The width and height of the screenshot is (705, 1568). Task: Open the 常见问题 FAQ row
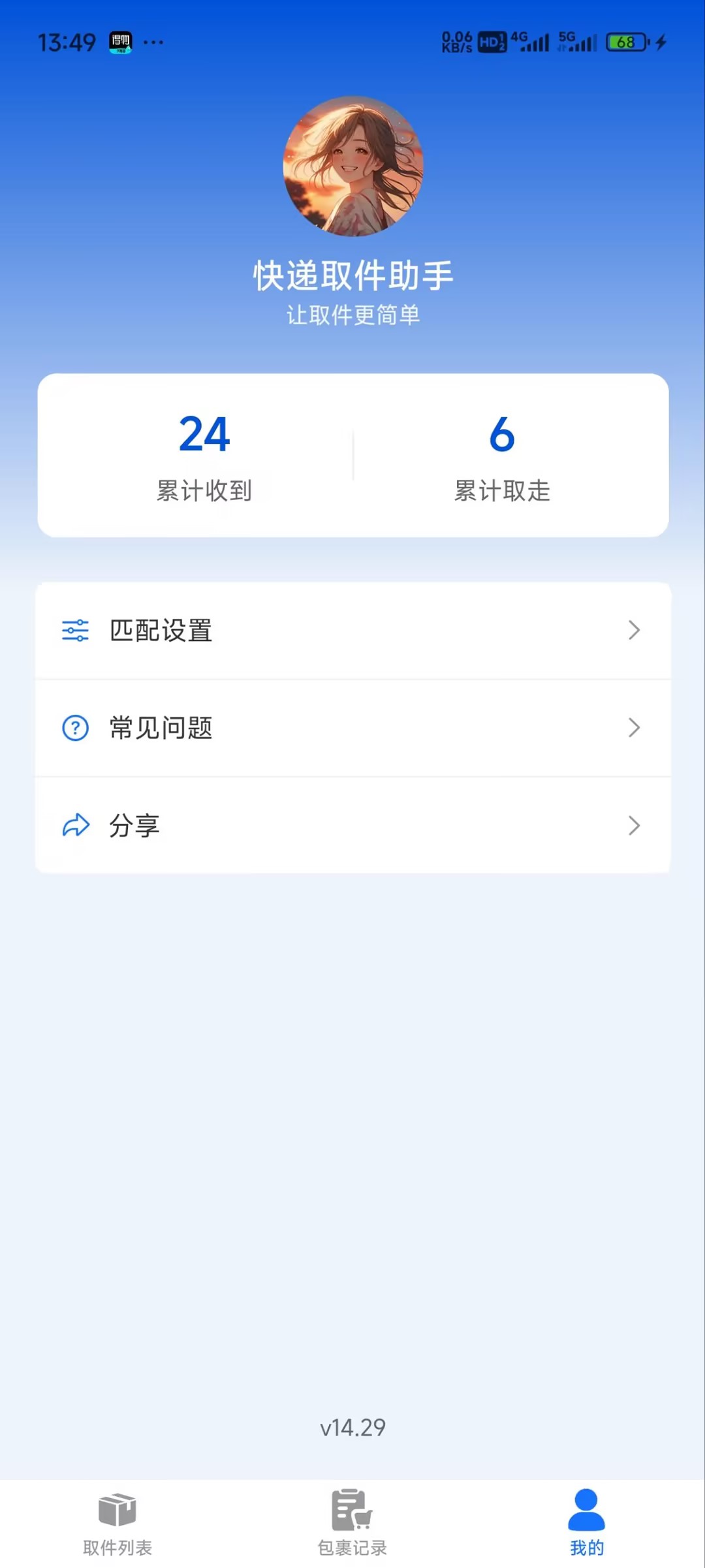point(352,728)
